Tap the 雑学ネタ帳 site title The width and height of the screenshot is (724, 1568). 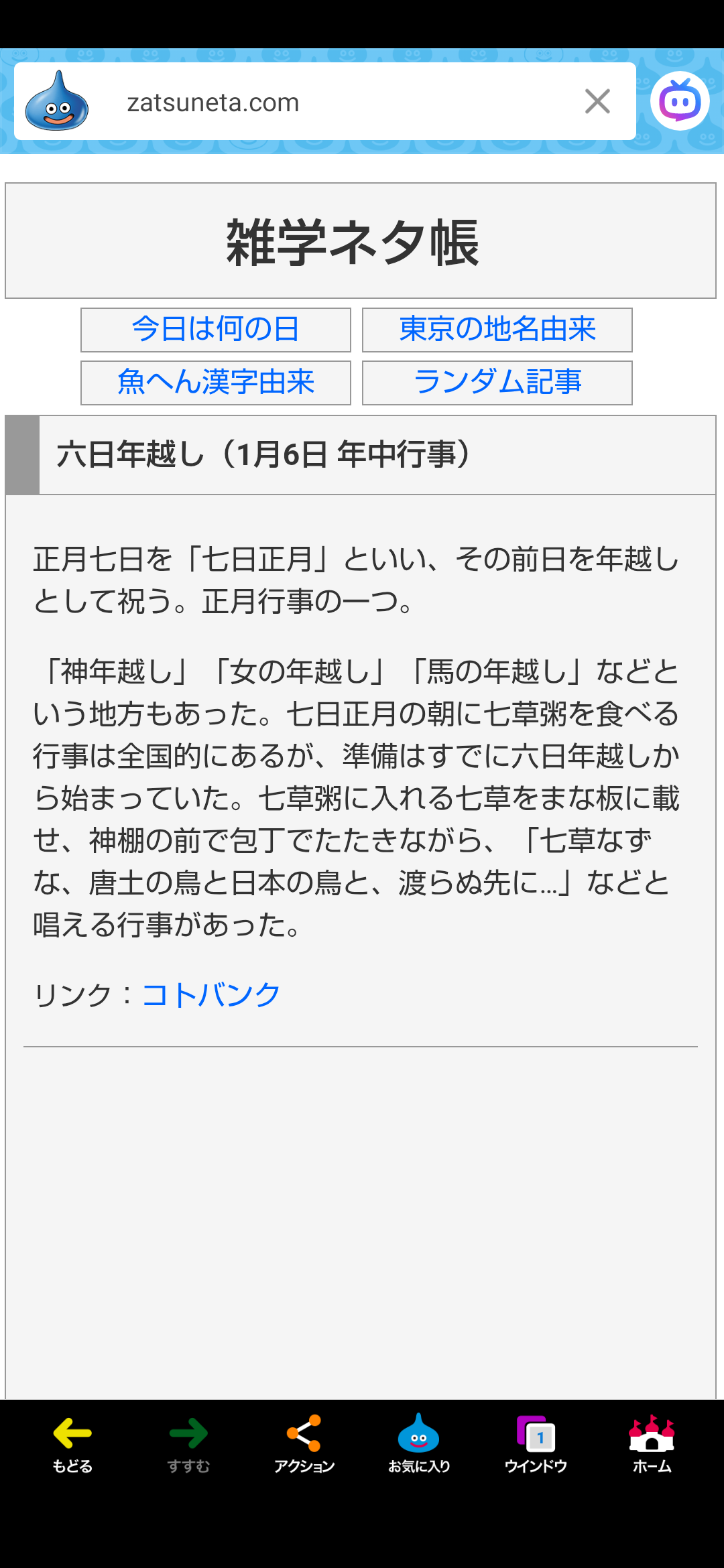[353, 242]
